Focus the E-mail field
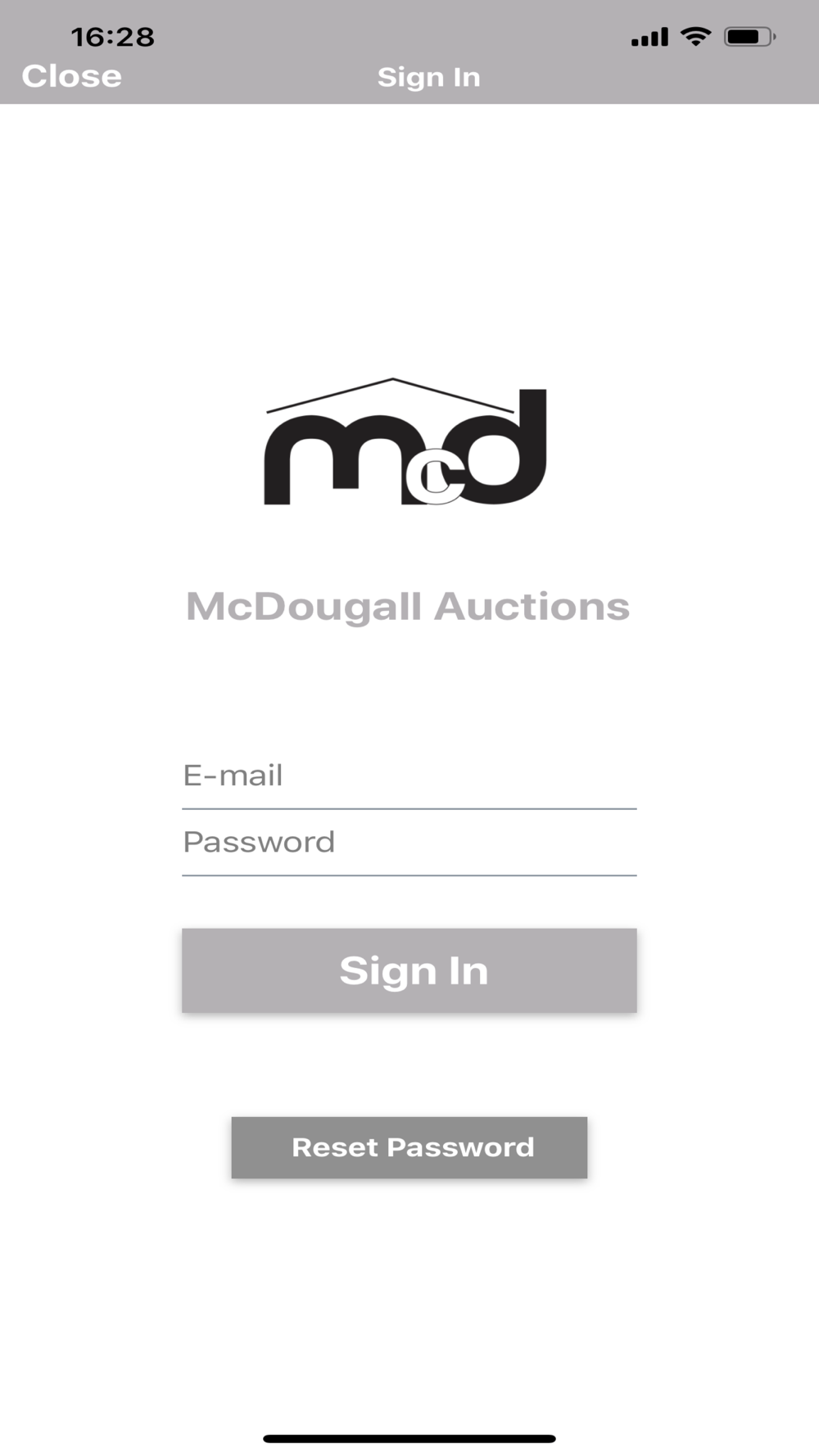Viewport: 819px width, 1456px height. 409,775
